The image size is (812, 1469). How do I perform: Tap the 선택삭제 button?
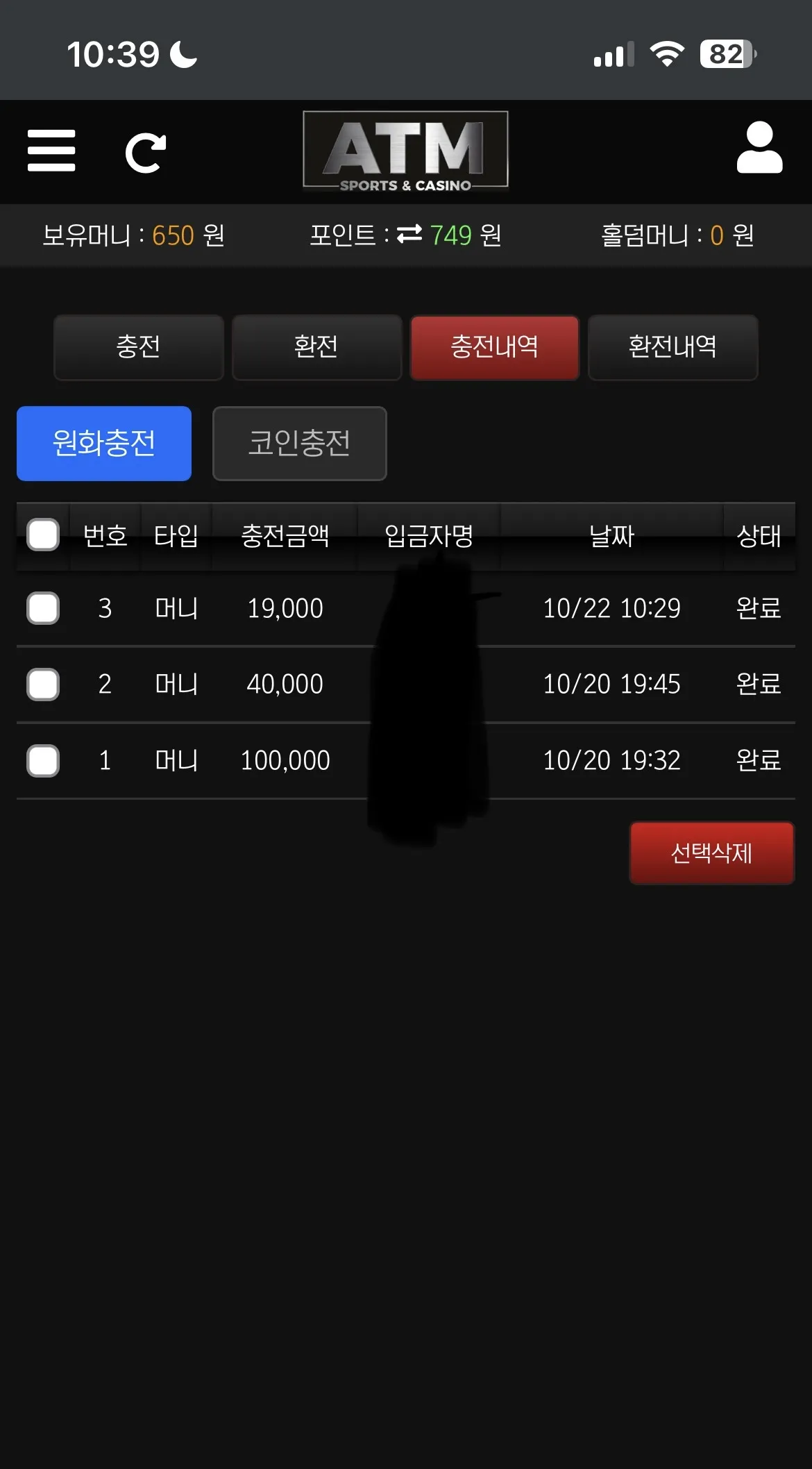point(712,853)
